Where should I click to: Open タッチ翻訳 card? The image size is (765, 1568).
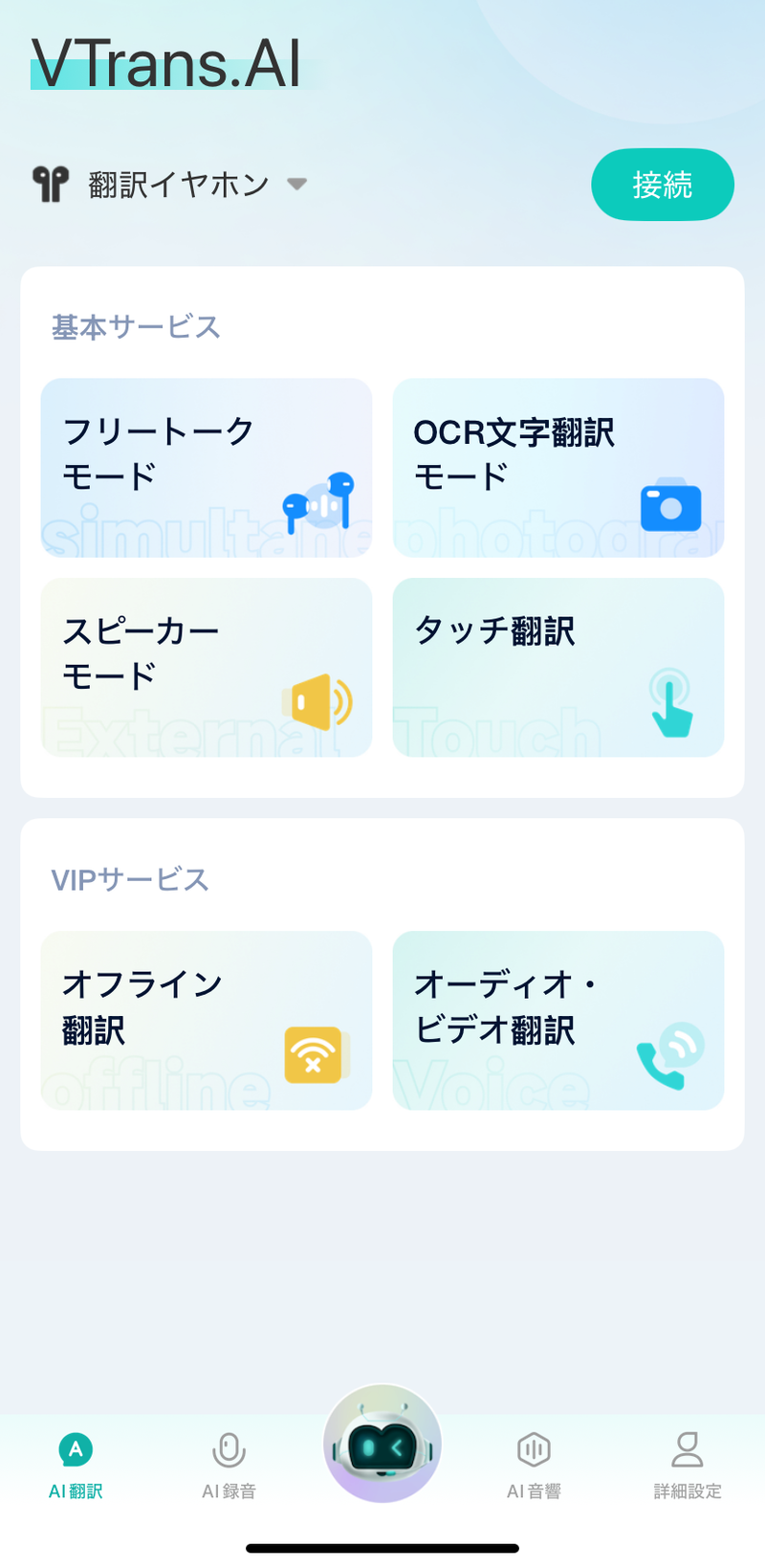[x=558, y=667]
